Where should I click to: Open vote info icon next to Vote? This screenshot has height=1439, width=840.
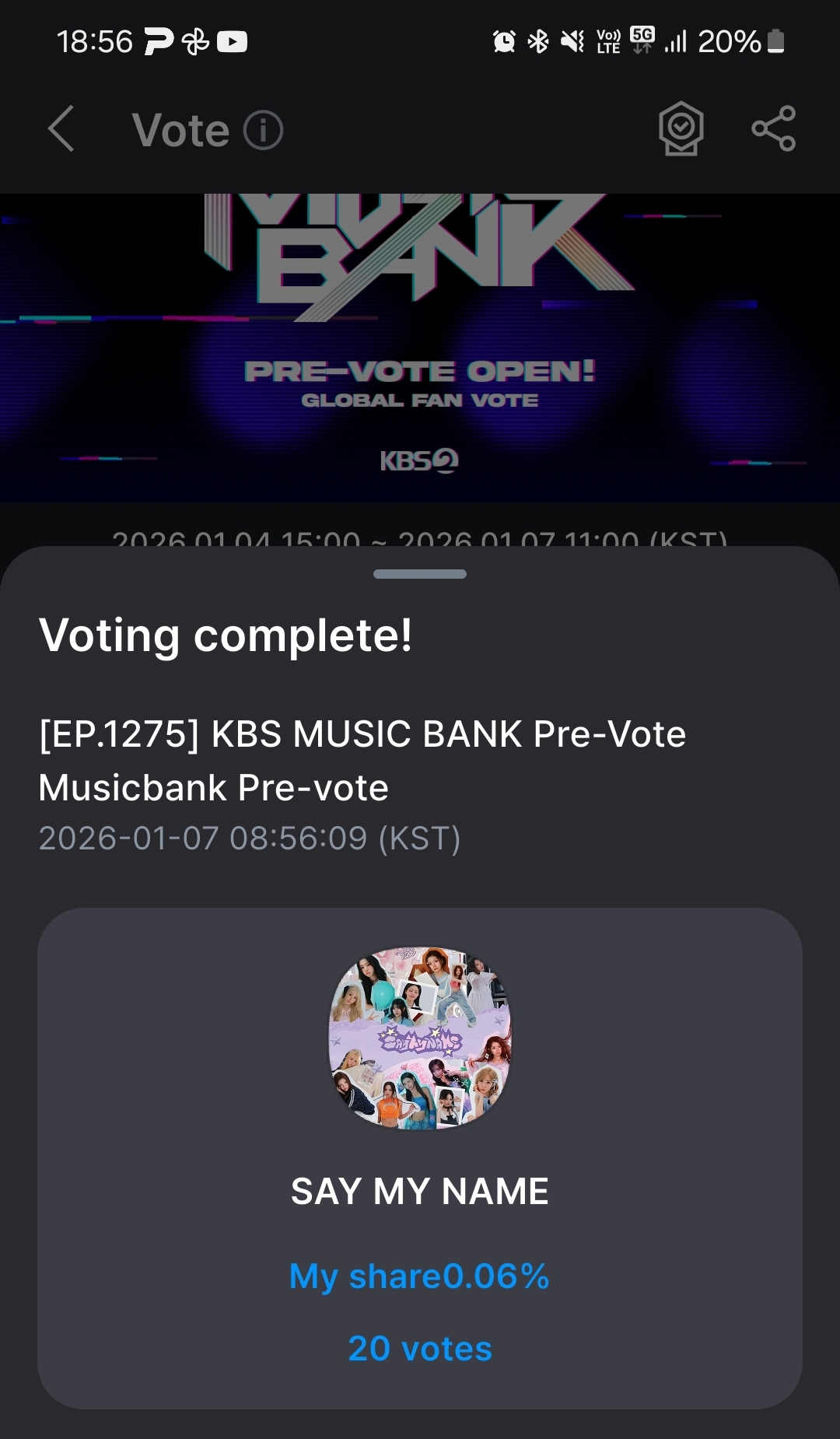(263, 130)
